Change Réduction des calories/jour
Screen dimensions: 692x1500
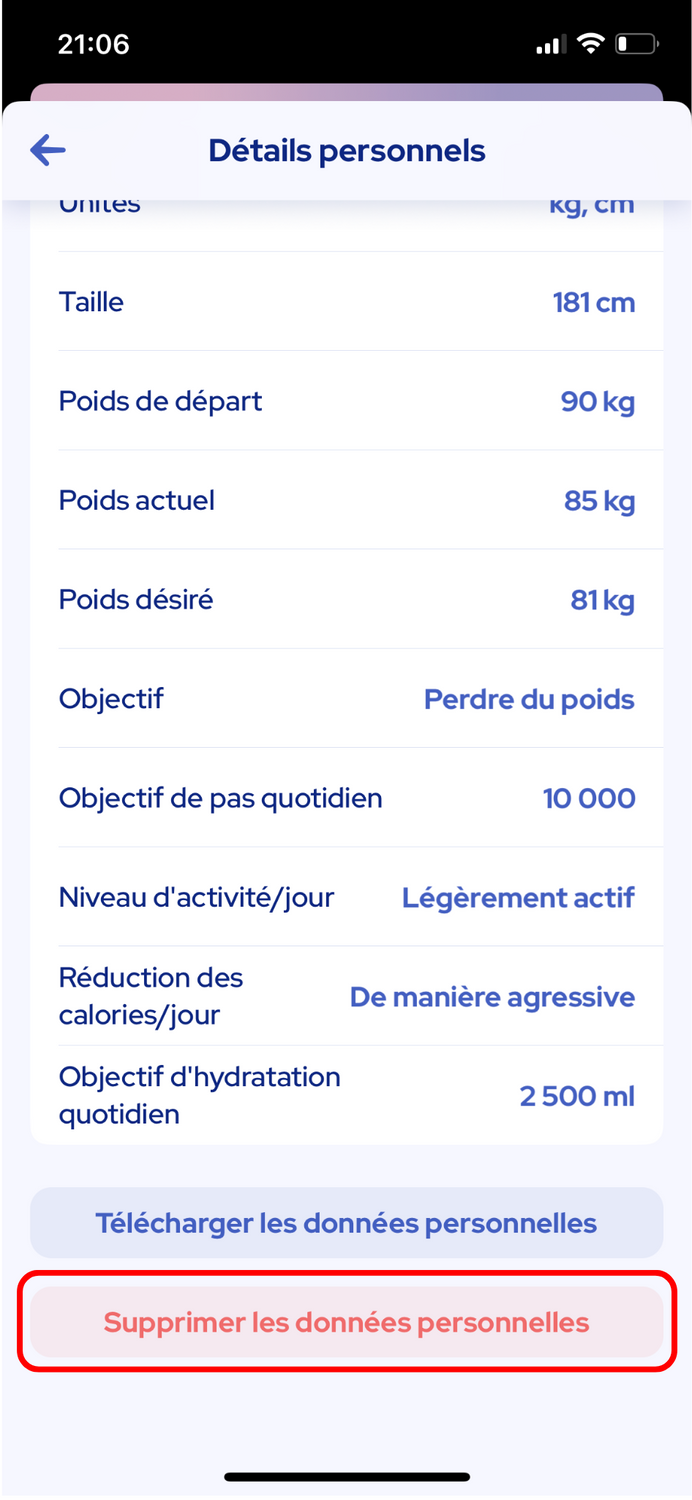pyautogui.click(x=347, y=996)
